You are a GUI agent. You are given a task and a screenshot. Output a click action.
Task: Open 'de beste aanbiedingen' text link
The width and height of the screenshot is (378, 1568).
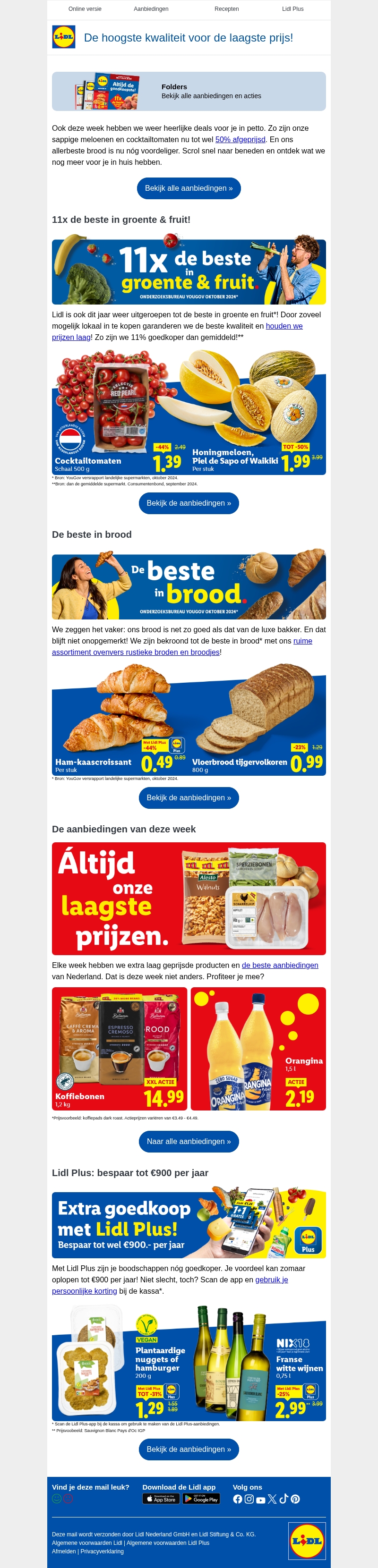279,965
